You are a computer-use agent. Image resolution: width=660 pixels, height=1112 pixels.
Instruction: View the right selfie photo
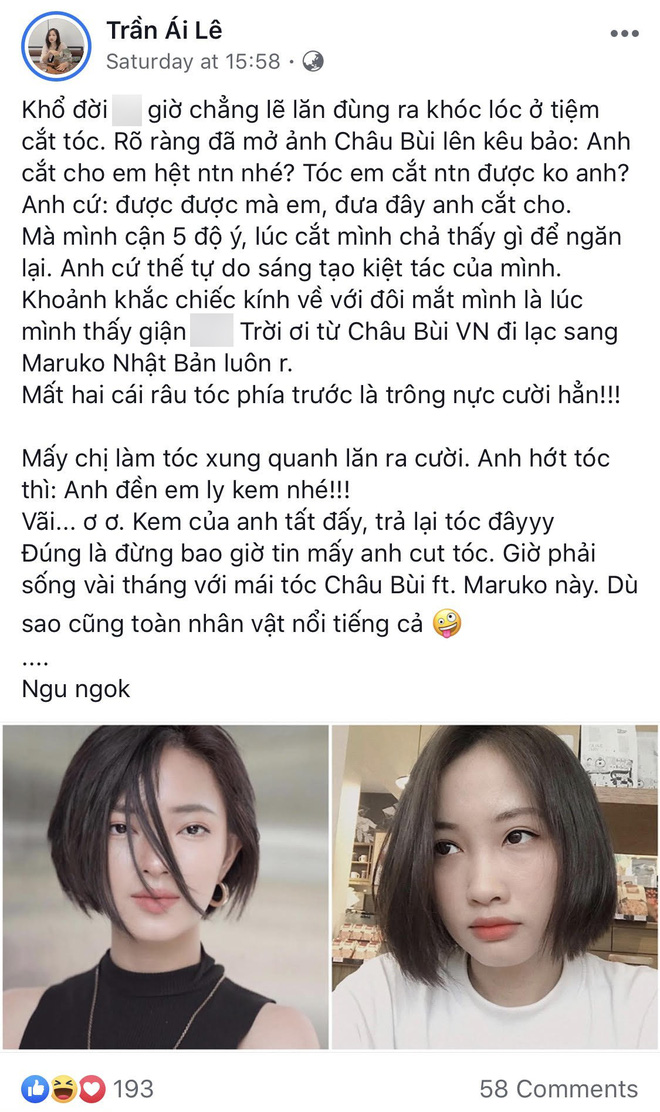pyautogui.click(x=495, y=886)
